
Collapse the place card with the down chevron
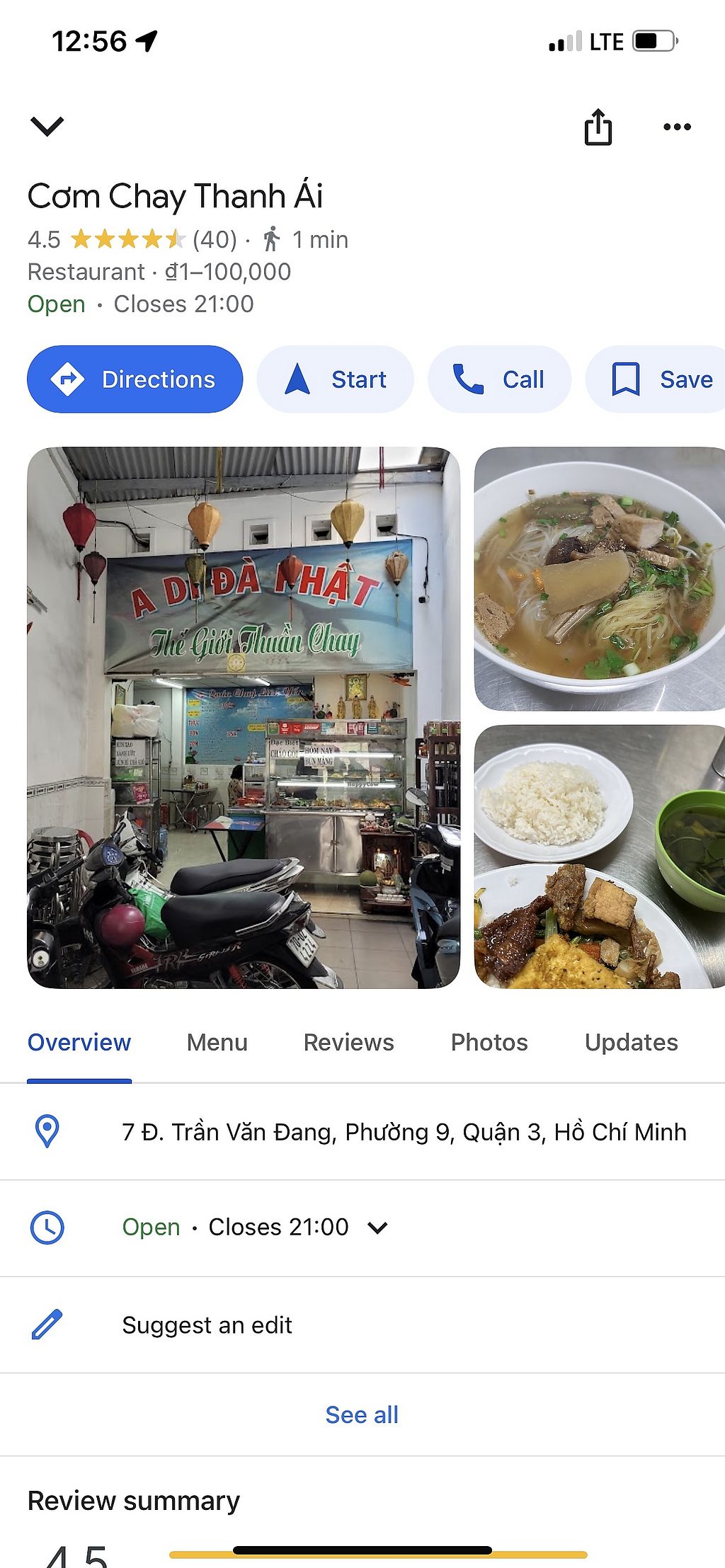tap(47, 126)
